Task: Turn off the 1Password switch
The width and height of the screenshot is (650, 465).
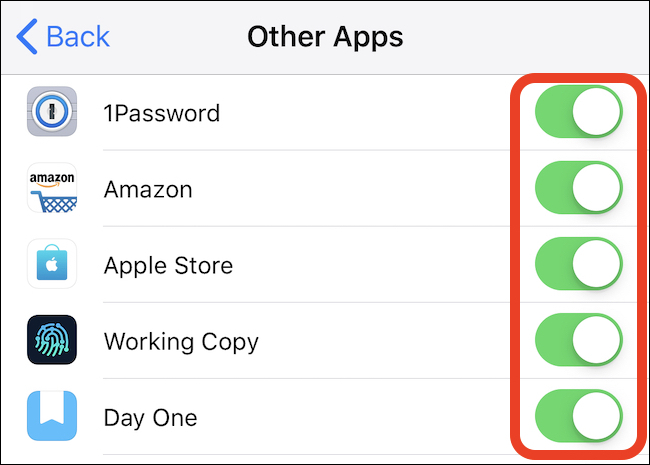Action: tap(579, 113)
